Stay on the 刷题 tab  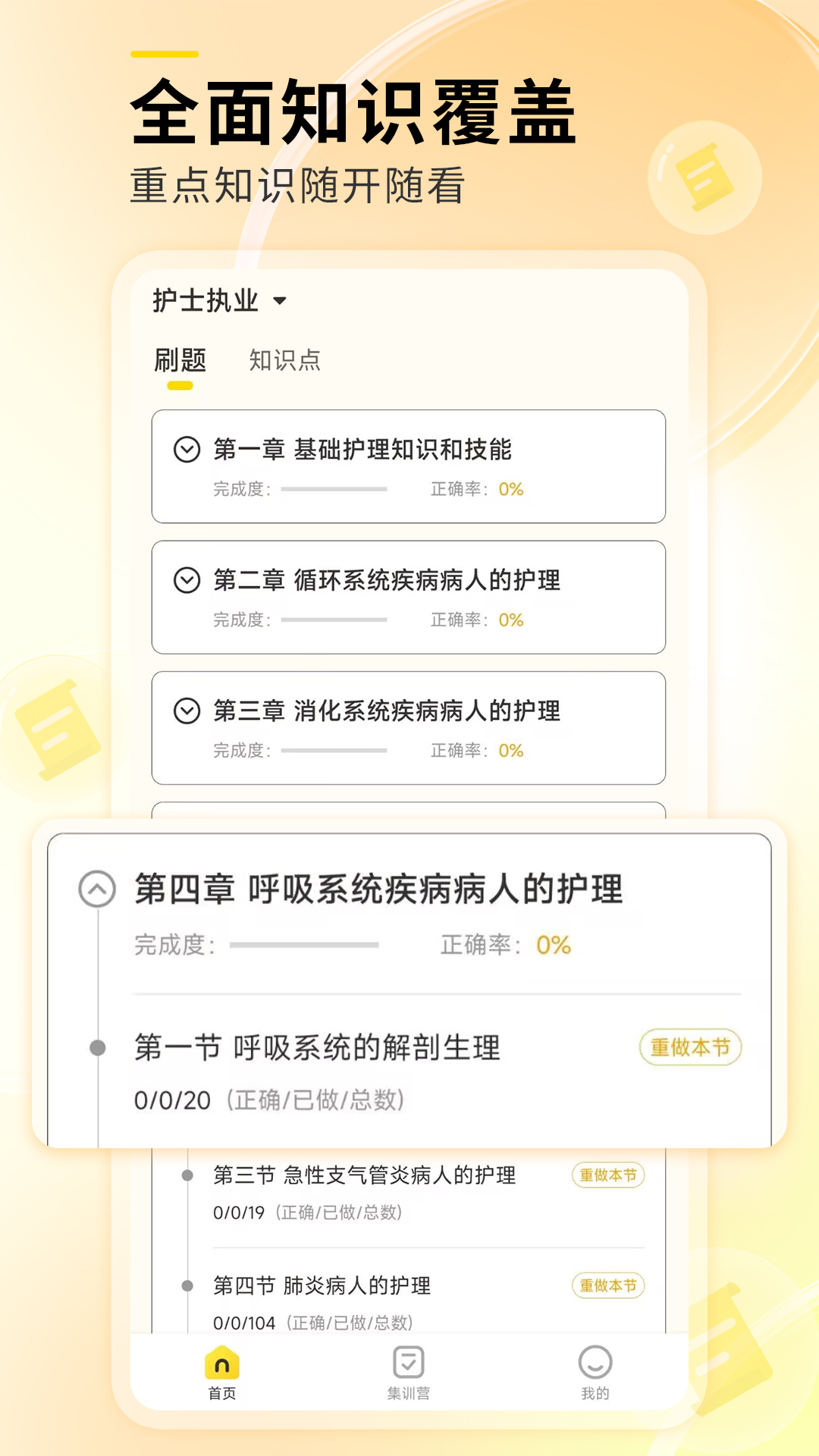coord(180,360)
